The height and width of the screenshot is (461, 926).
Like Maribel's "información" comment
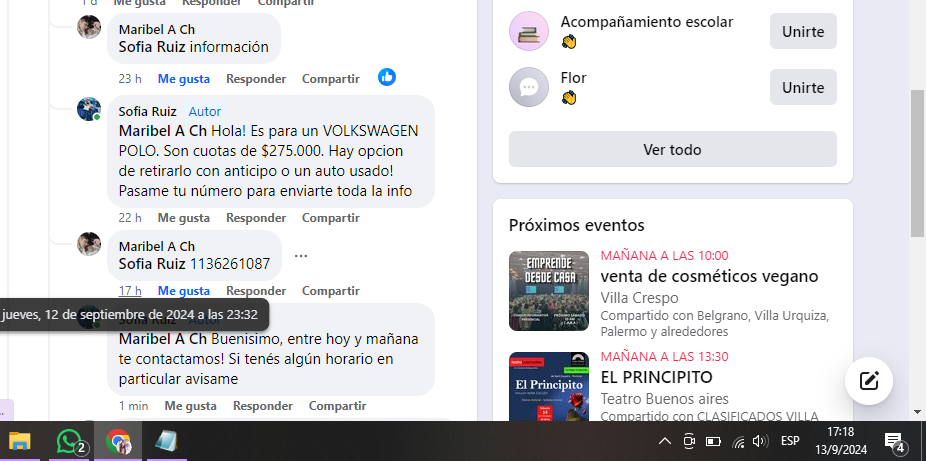(183, 78)
